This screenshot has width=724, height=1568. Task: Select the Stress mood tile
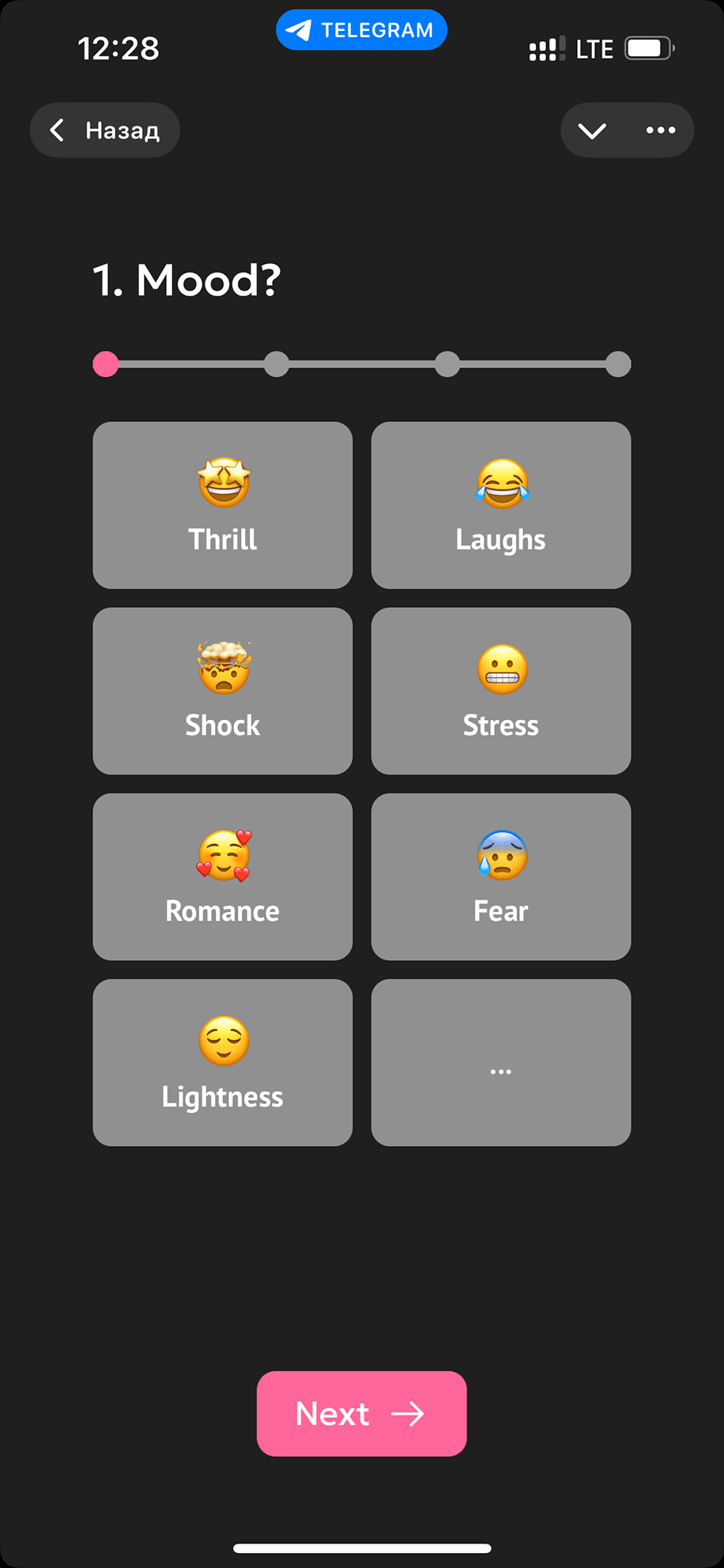click(501, 691)
